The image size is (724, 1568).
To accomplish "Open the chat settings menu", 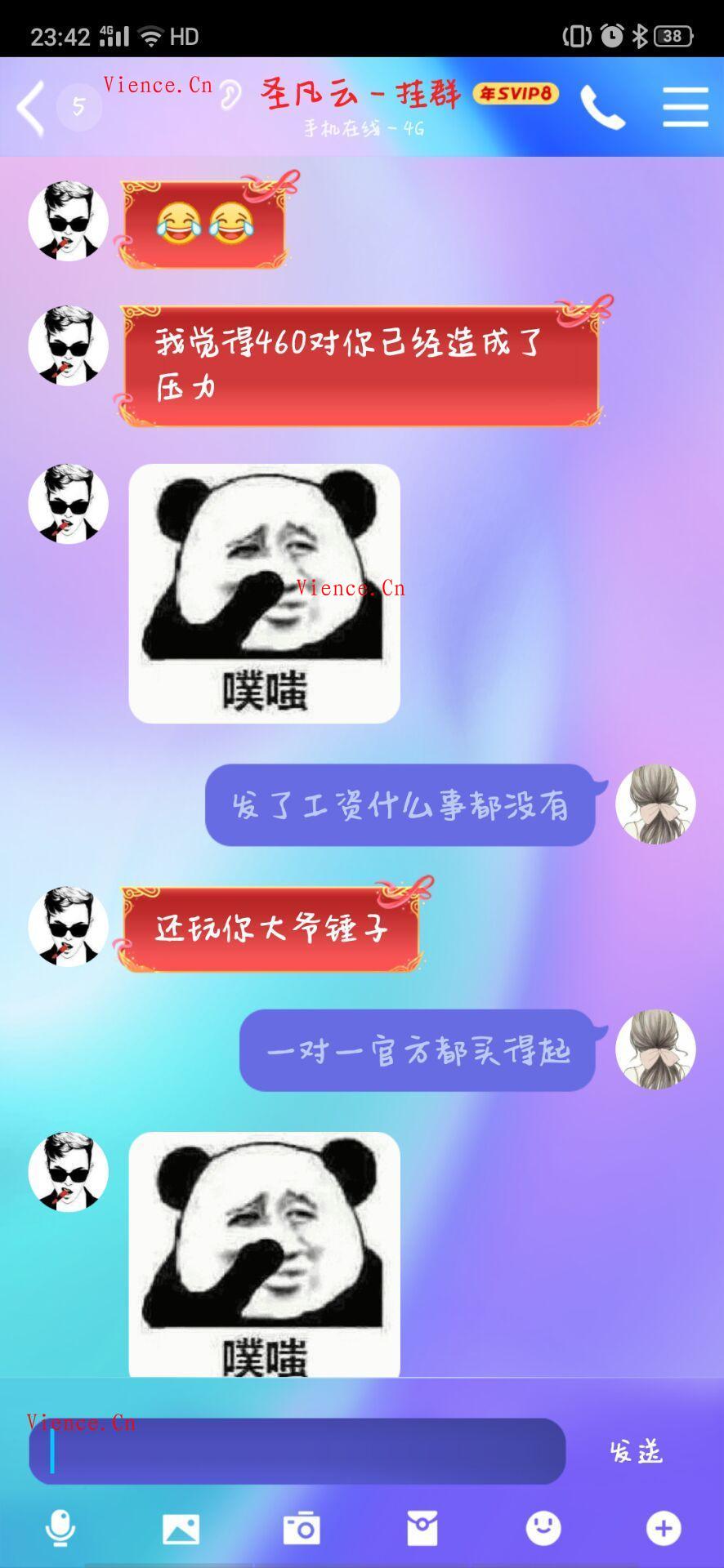I will tap(685, 107).
